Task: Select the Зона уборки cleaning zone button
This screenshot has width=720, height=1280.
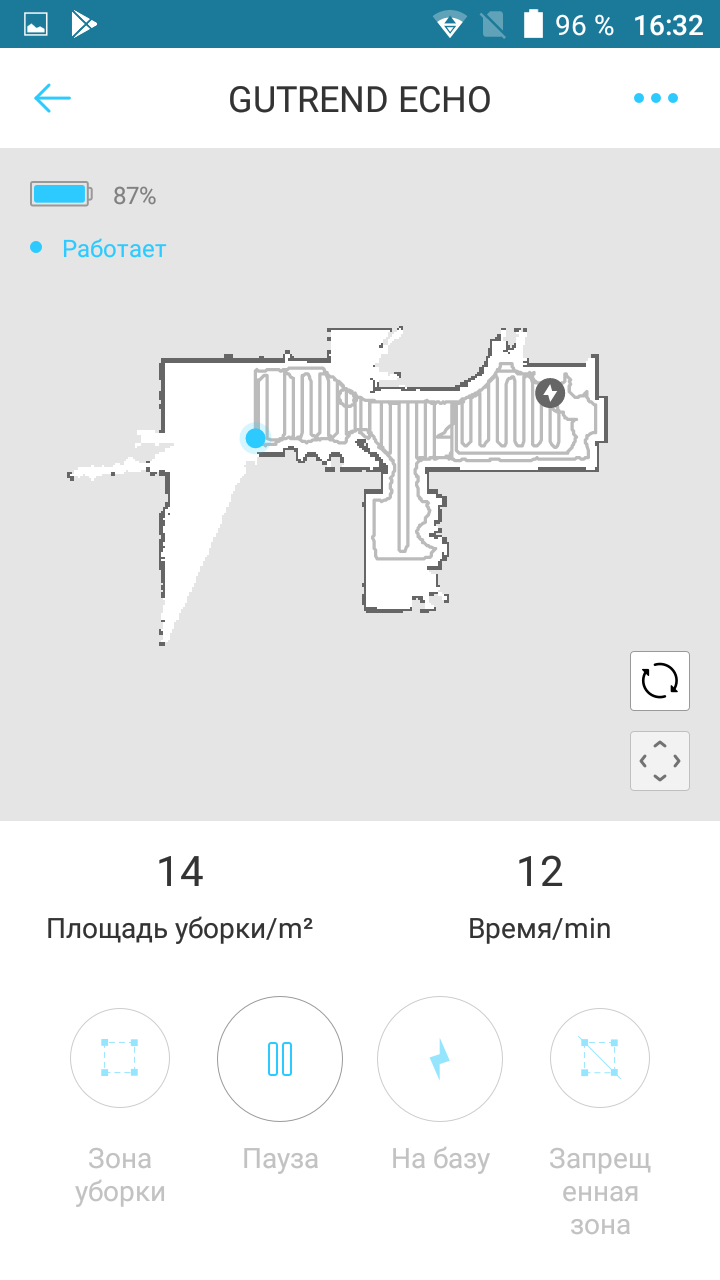Action: 120,1058
